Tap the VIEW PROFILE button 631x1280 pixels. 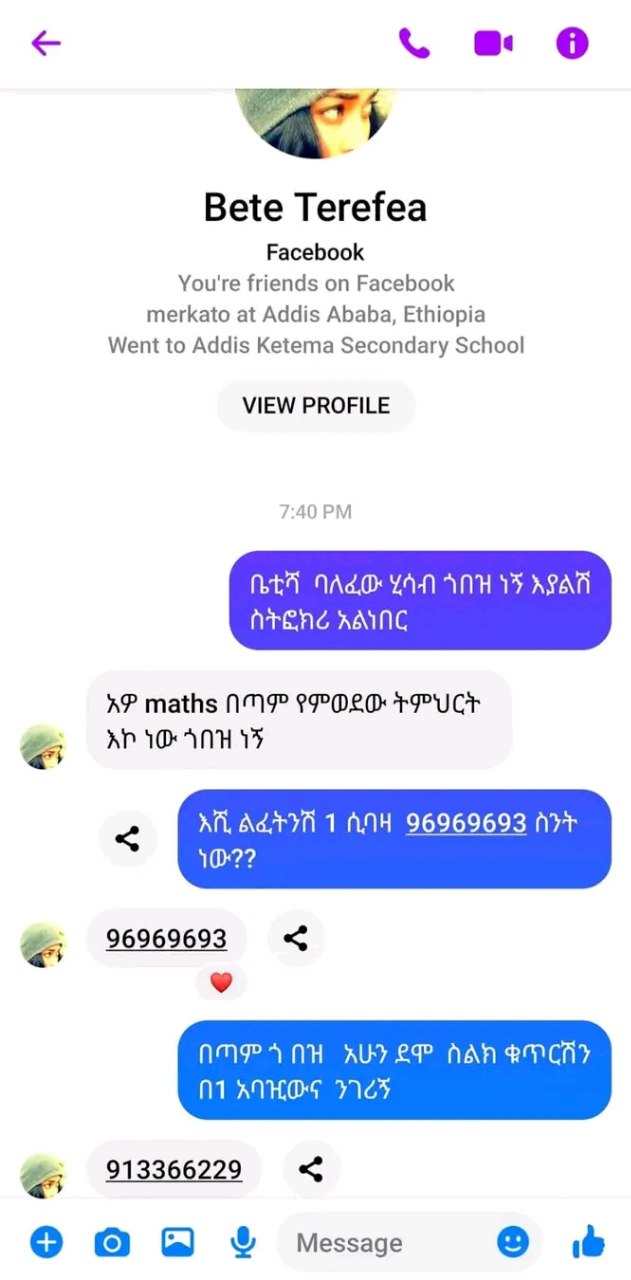pyautogui.click(x=316, y=405)
